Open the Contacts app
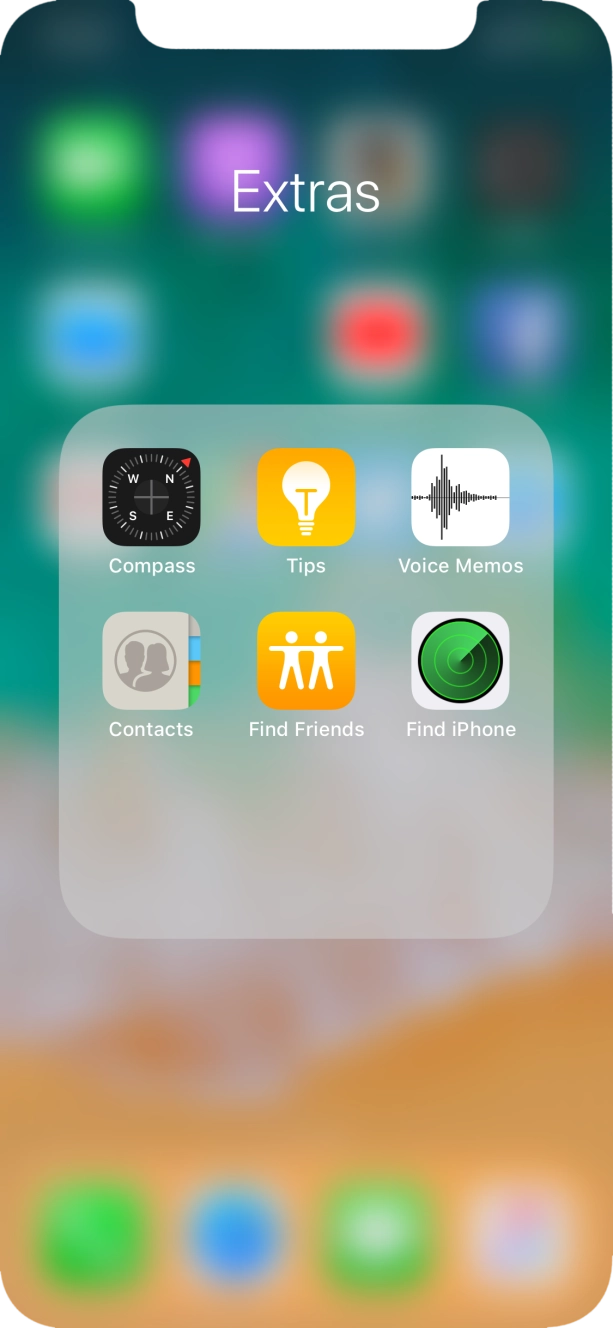The height and width of the screenshot is (1328, 613). (x=151, y=661)
